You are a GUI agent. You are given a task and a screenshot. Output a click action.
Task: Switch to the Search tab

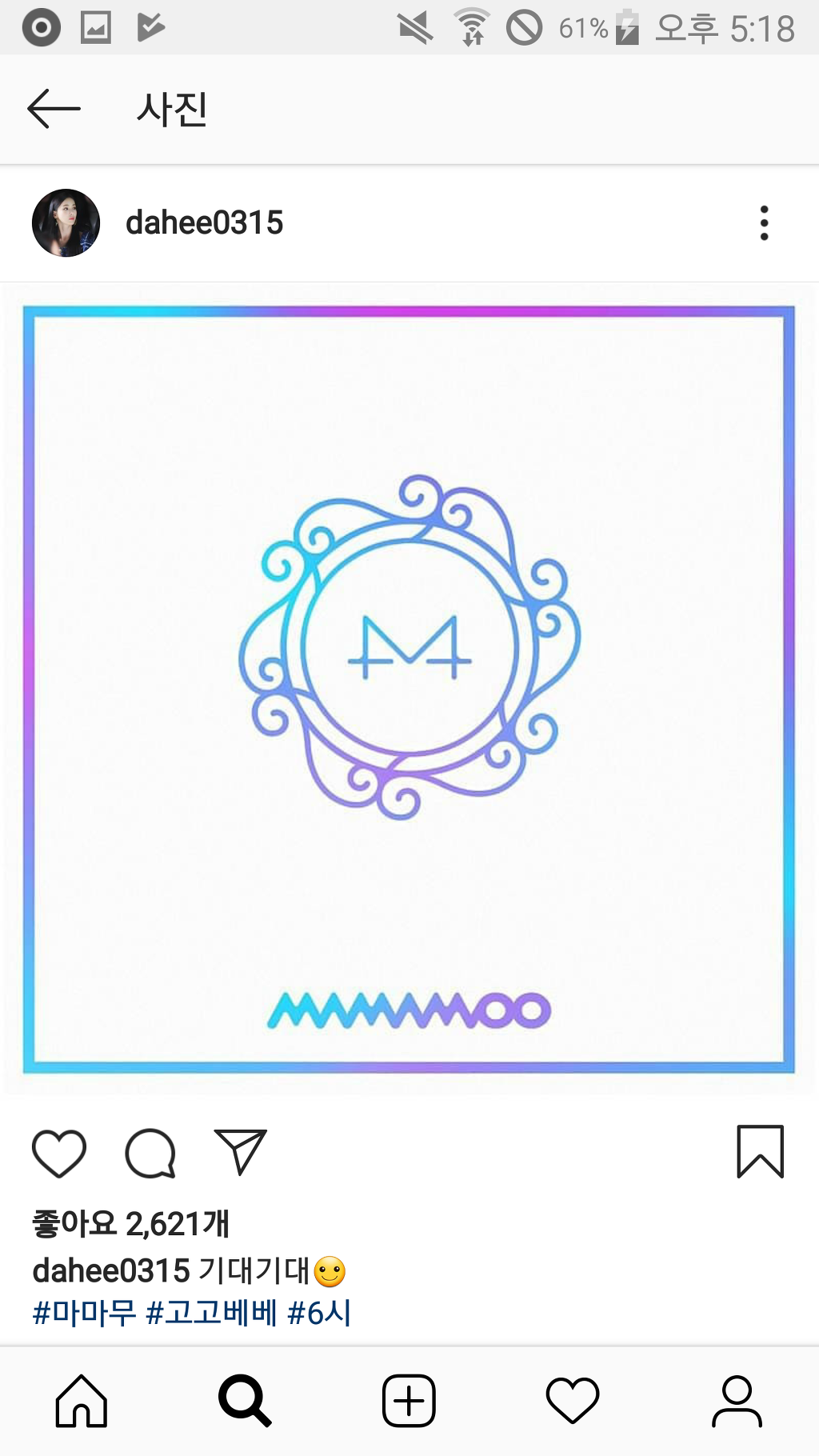point(245,1401)
